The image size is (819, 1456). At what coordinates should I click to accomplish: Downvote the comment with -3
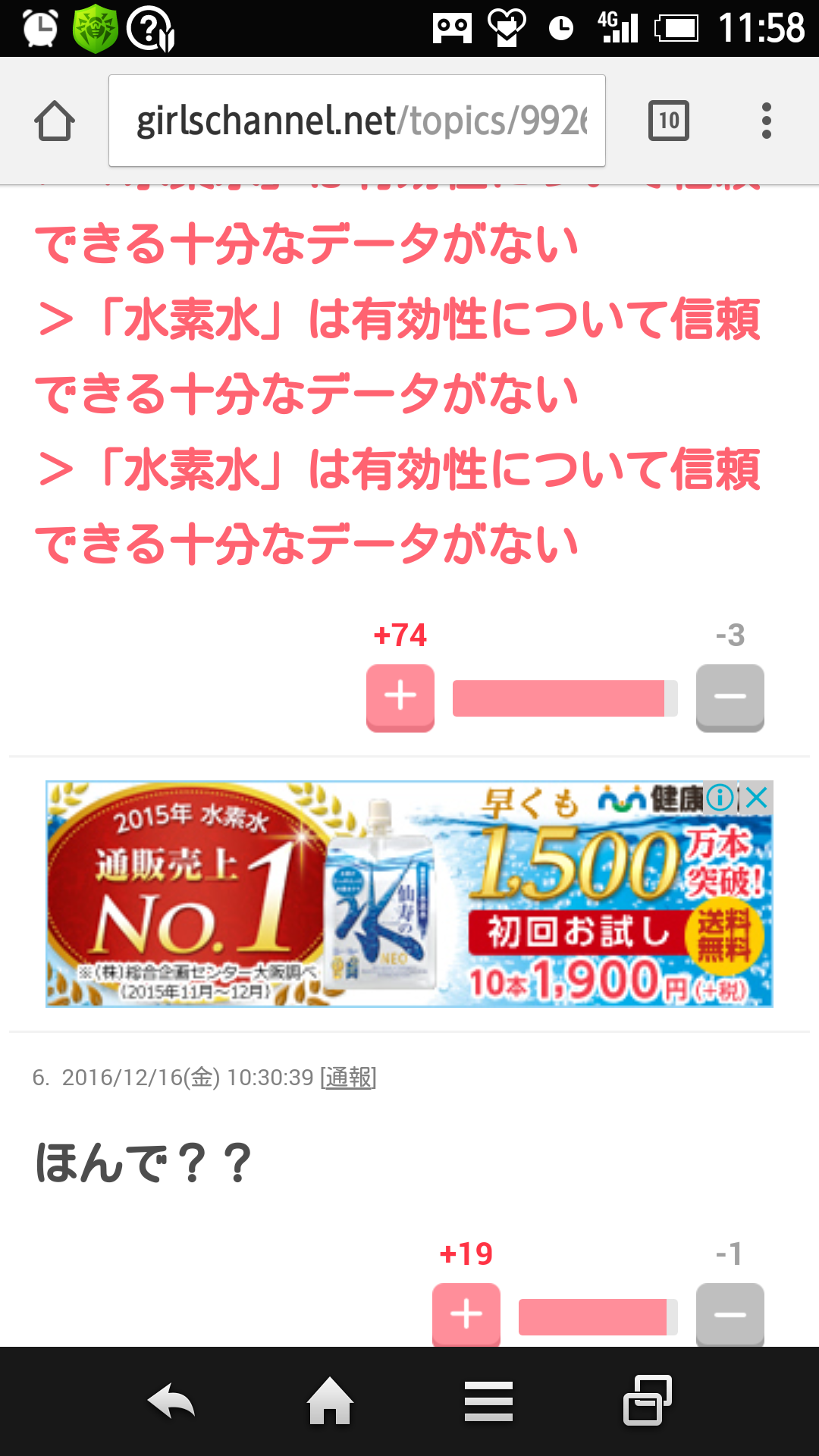point(730,698)
